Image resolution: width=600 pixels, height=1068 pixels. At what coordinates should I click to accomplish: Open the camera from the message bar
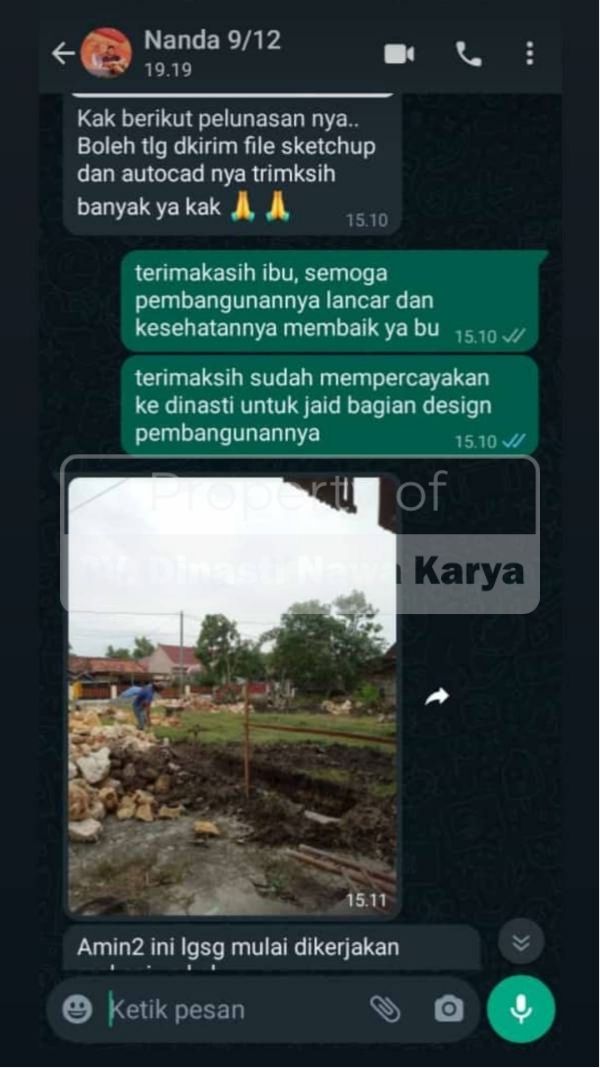click(x=448, y=1009)
